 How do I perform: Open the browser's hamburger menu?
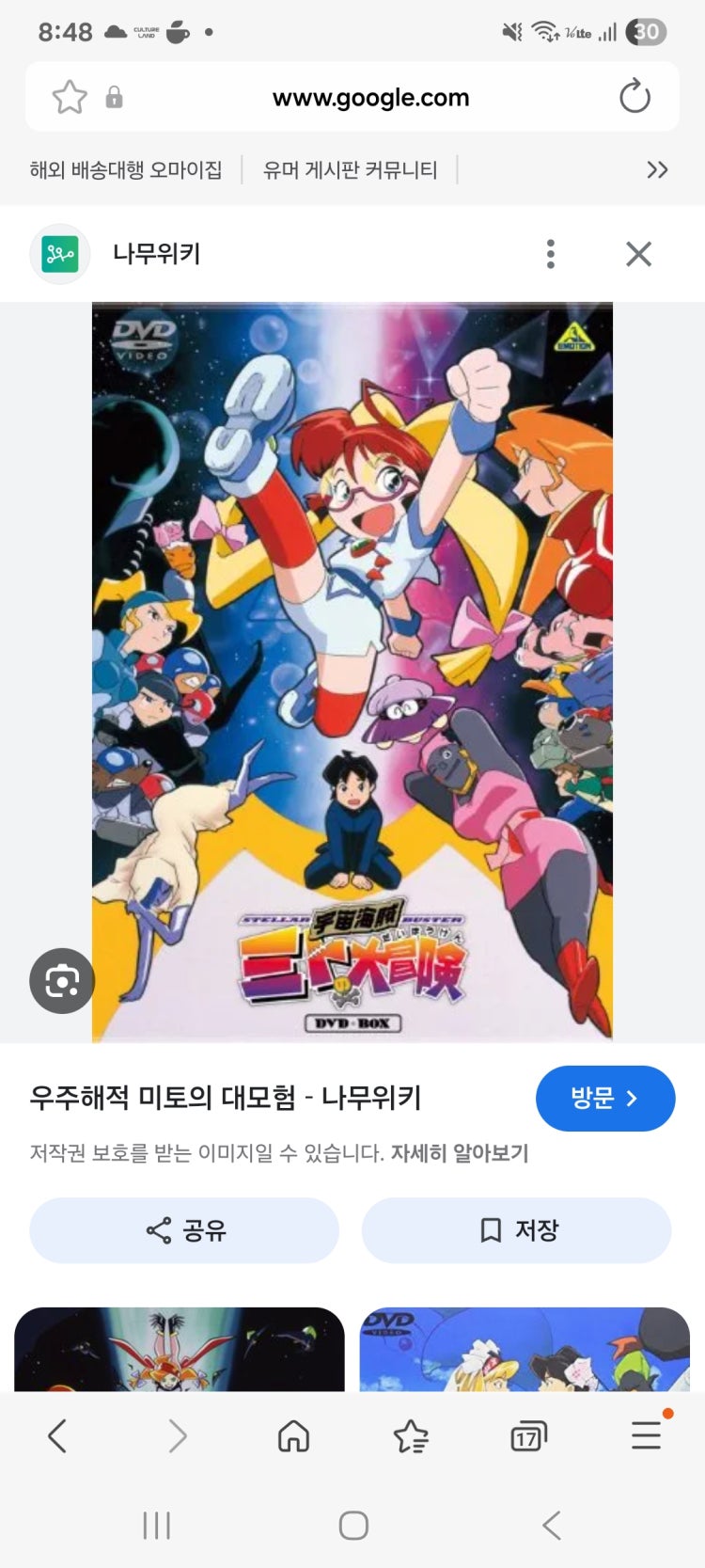click(646, 1435)
